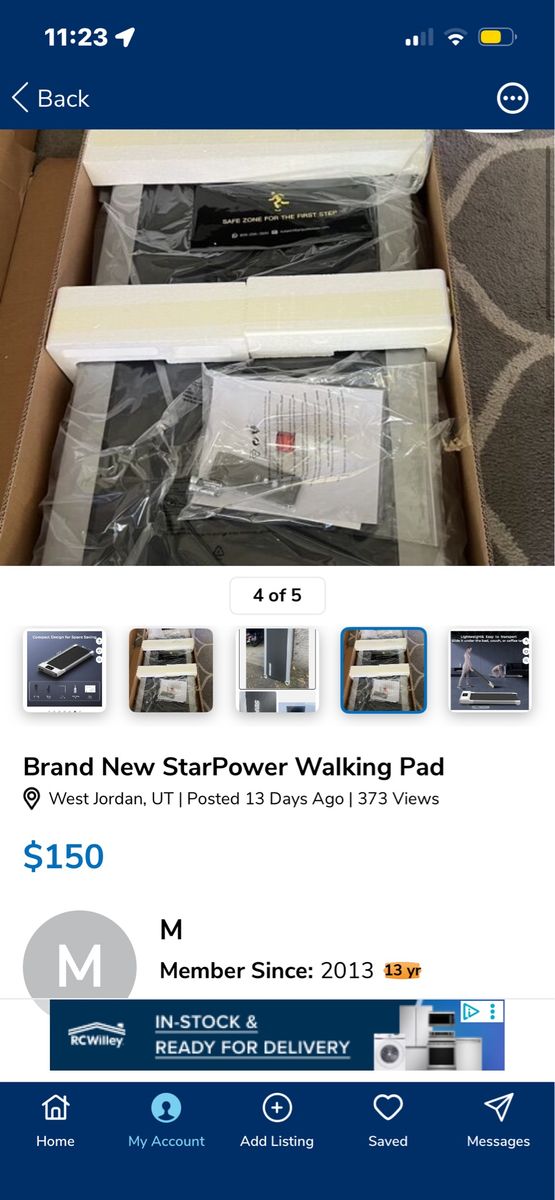Switch to the Home tab
This screenshot has height=1200, width=555.
pyautogui.click(x=55, y=1121)
